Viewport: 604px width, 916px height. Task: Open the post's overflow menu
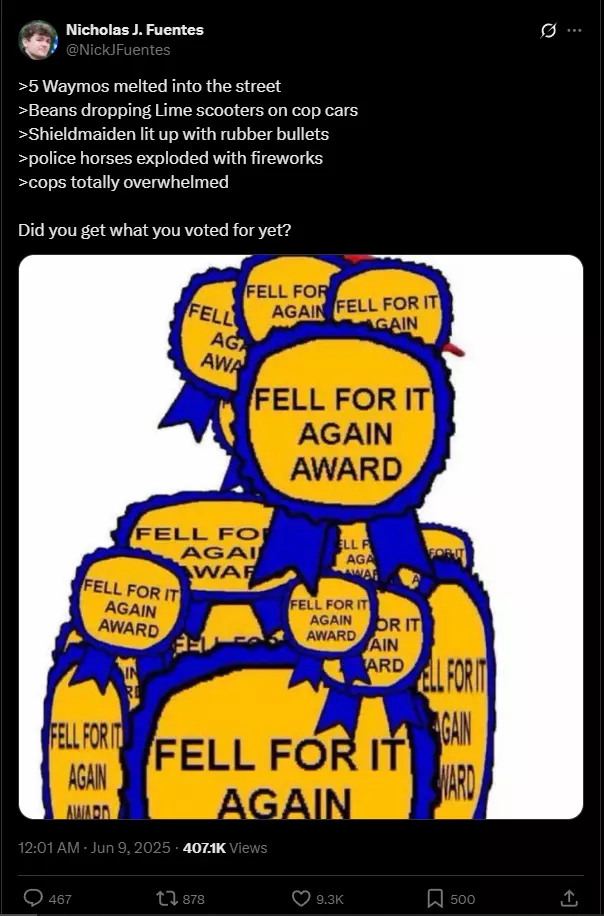(574, 31)
